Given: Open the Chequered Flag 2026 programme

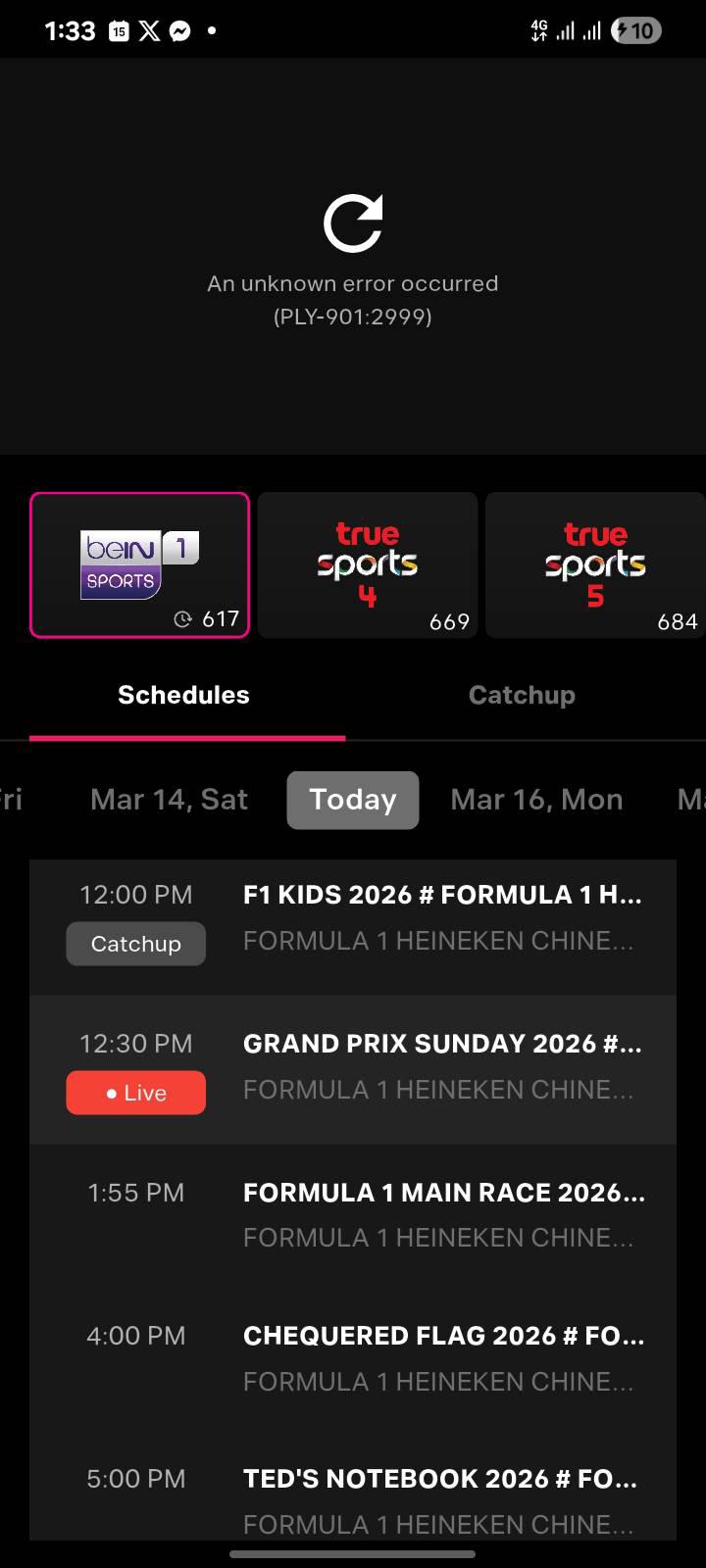Looking at the screenshot, I should click(353, 1358).
